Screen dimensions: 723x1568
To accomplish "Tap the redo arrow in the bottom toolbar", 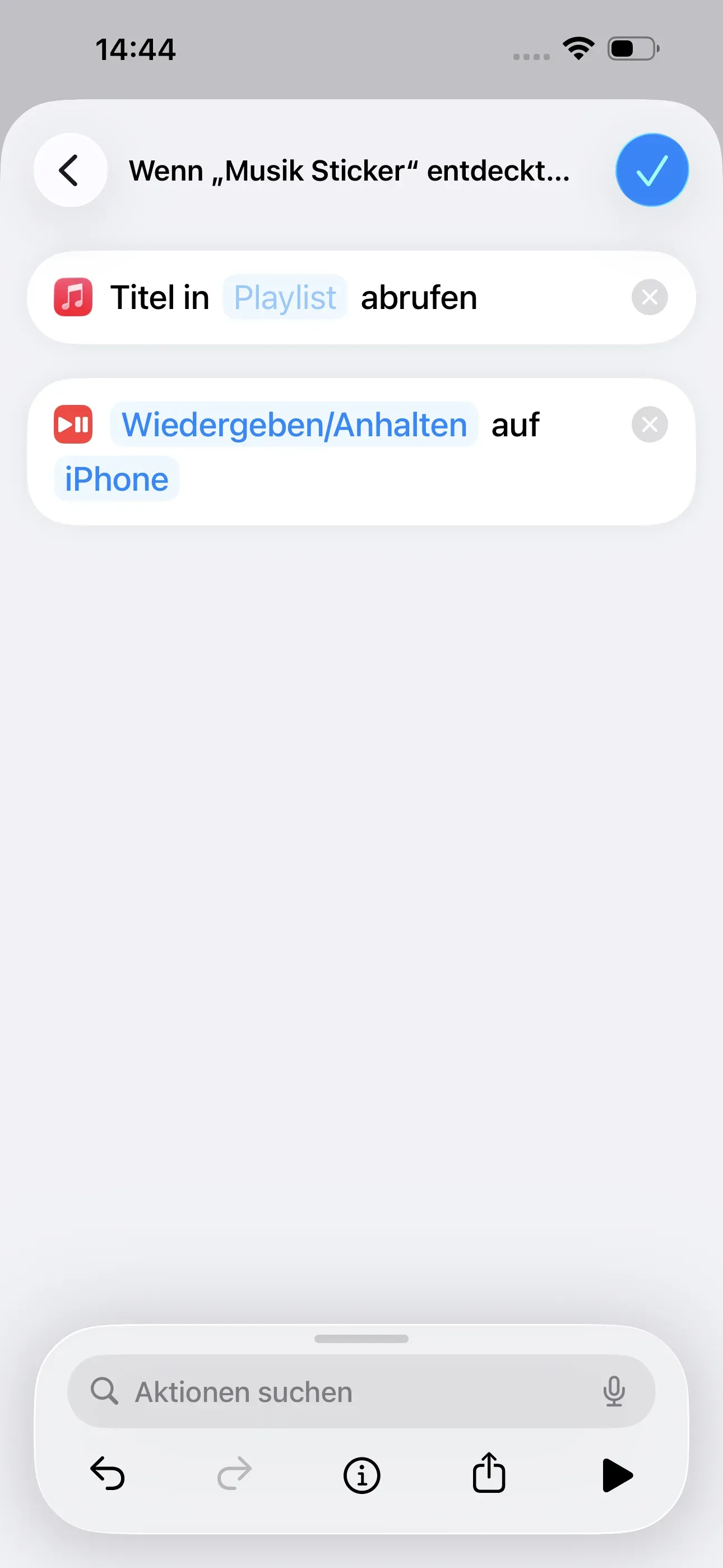I will coord(234,1474).
